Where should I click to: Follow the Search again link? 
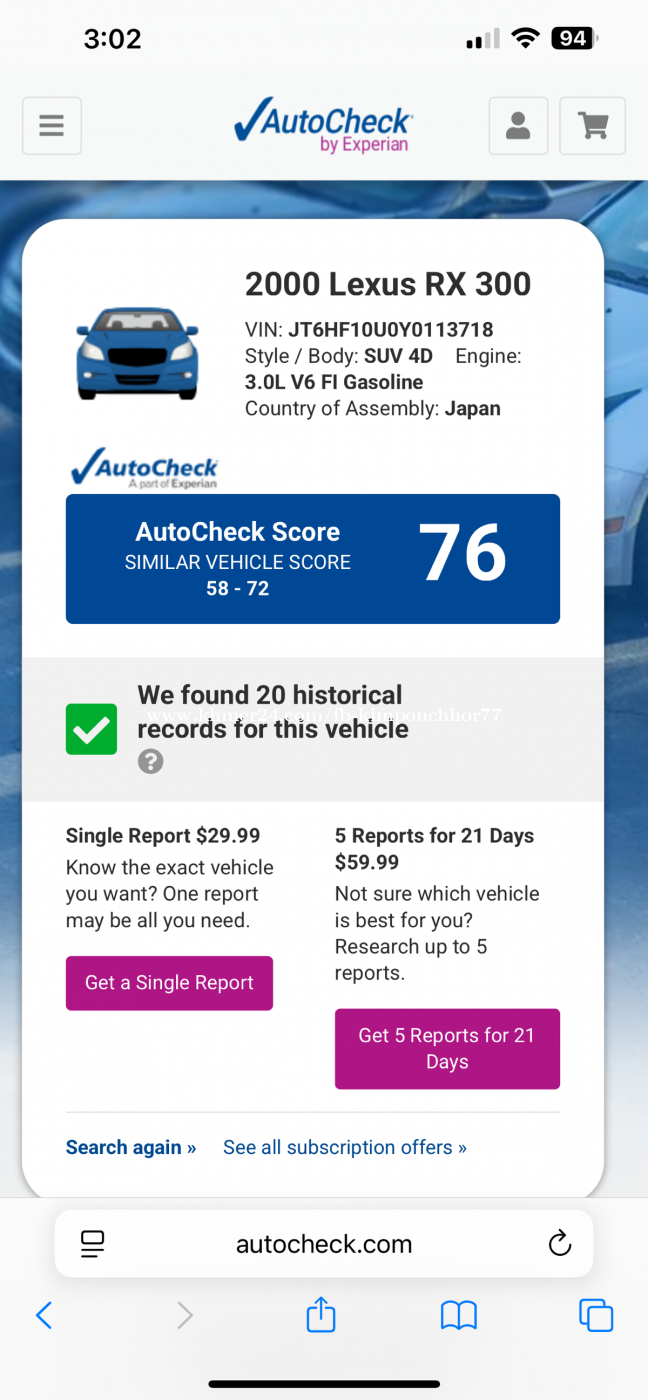pos(131,1147)
